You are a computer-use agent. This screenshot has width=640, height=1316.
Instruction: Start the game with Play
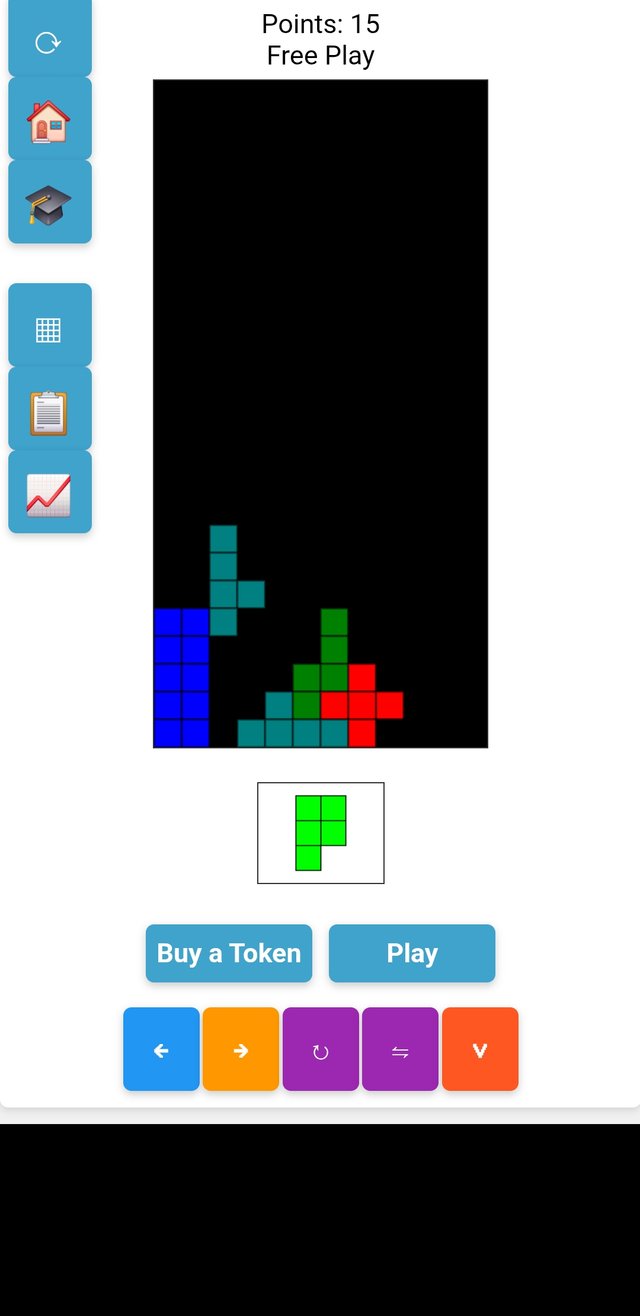[412, 953]
